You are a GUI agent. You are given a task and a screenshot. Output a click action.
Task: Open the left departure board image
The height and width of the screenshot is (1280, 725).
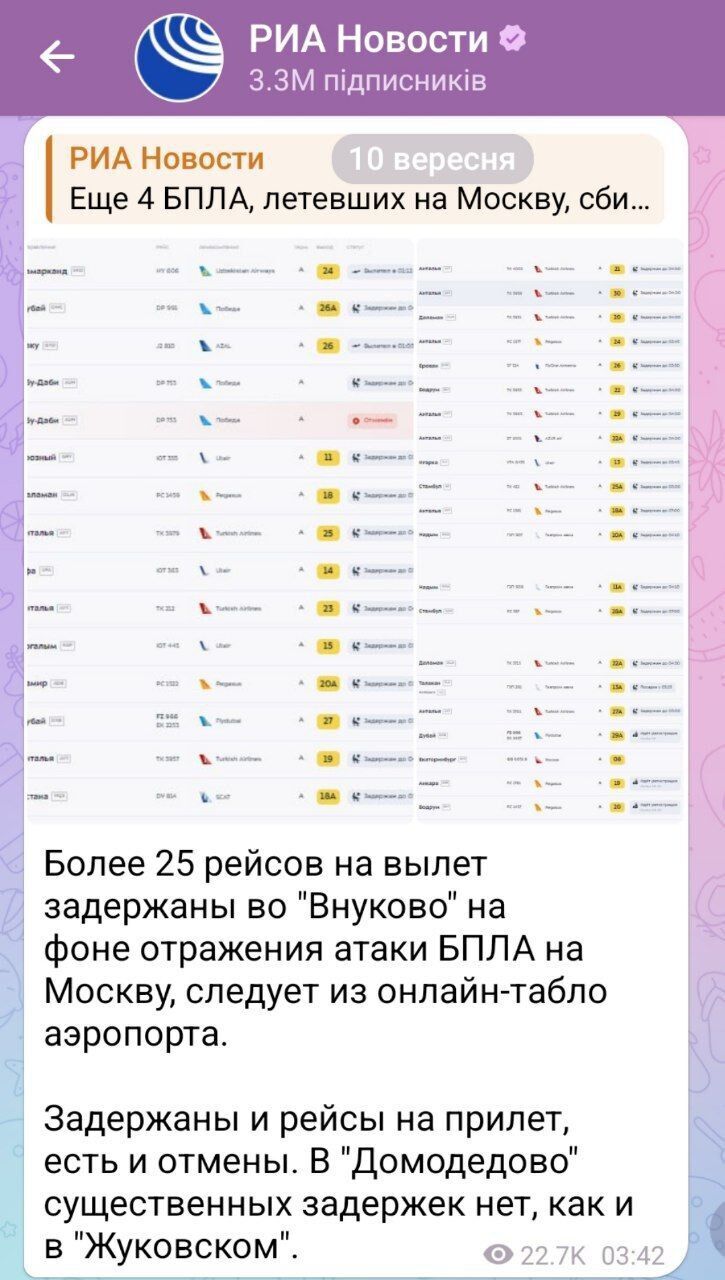pos(220,530)
